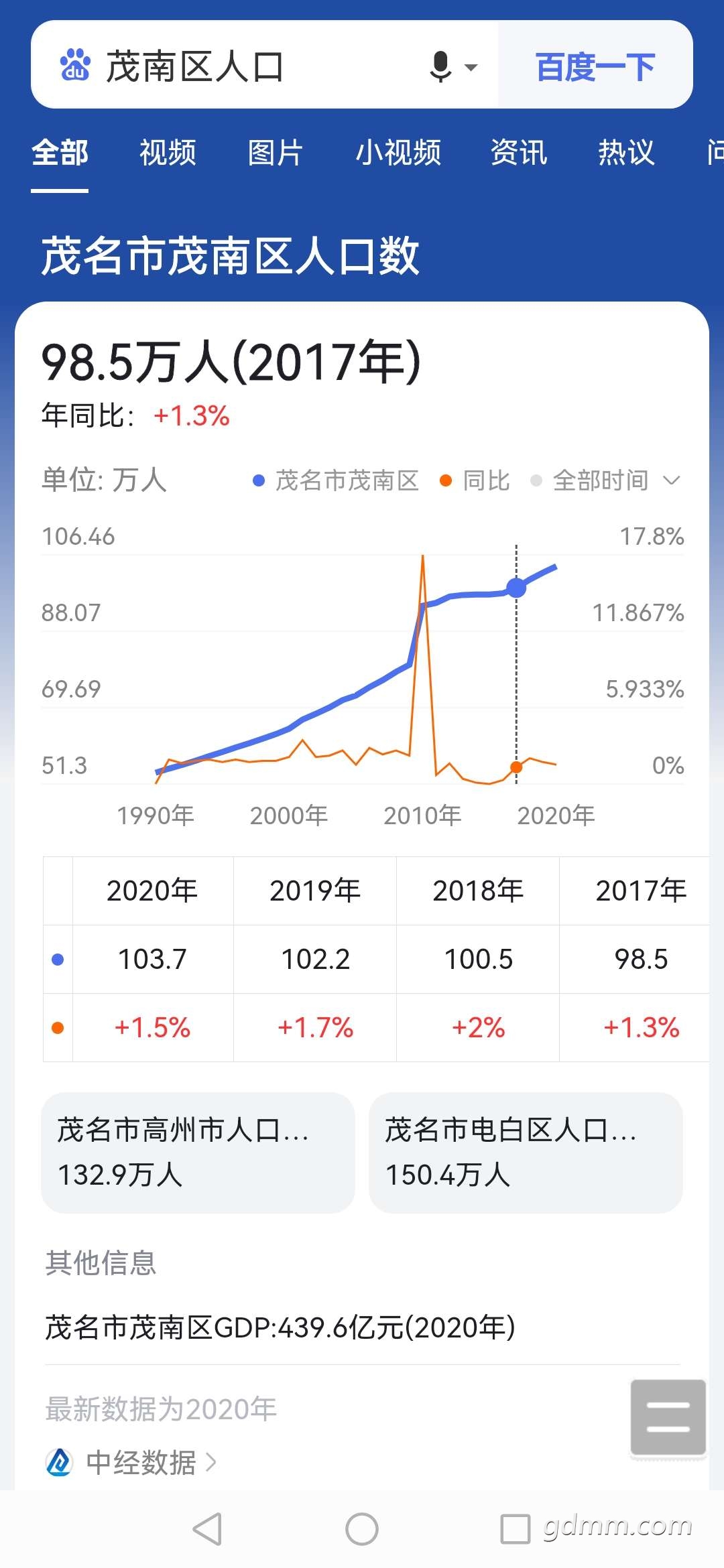Tap the floating menu button

[x=668, y=1417]
